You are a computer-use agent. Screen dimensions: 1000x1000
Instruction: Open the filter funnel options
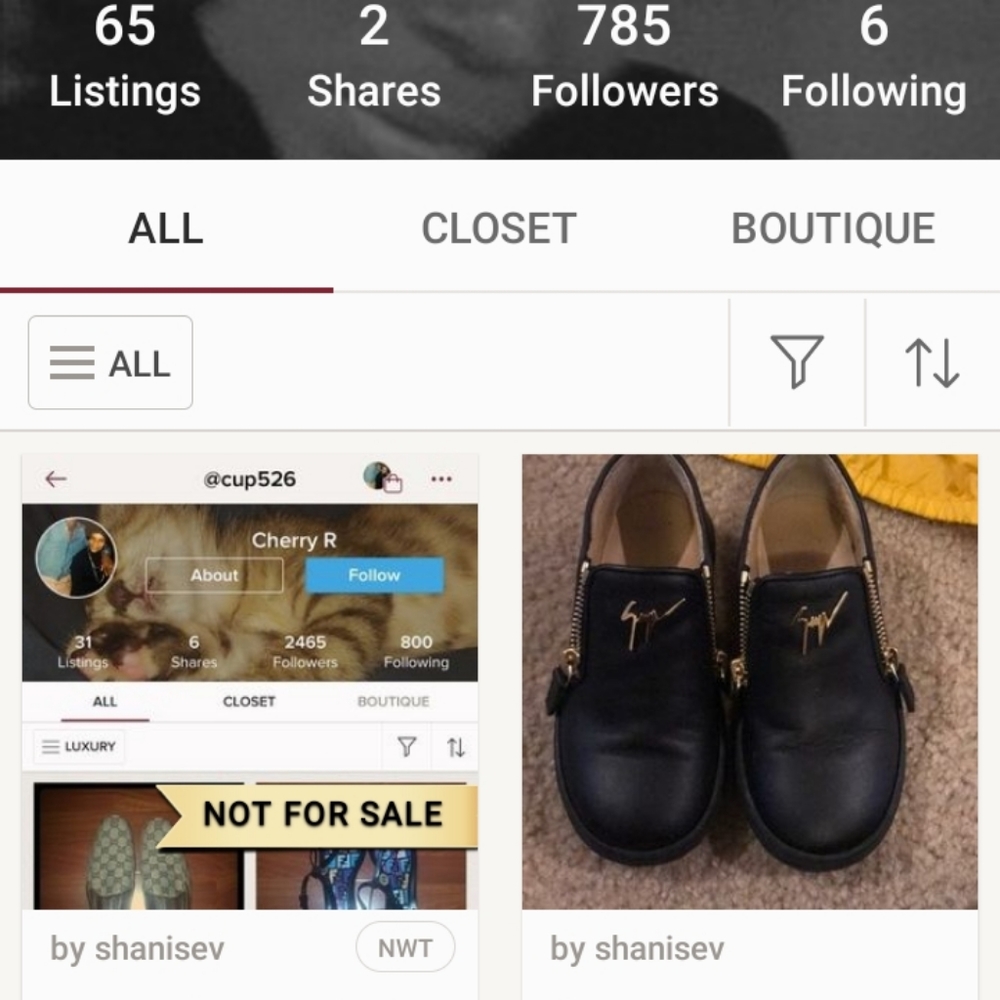pyautogui.click(x=797, y=361)
